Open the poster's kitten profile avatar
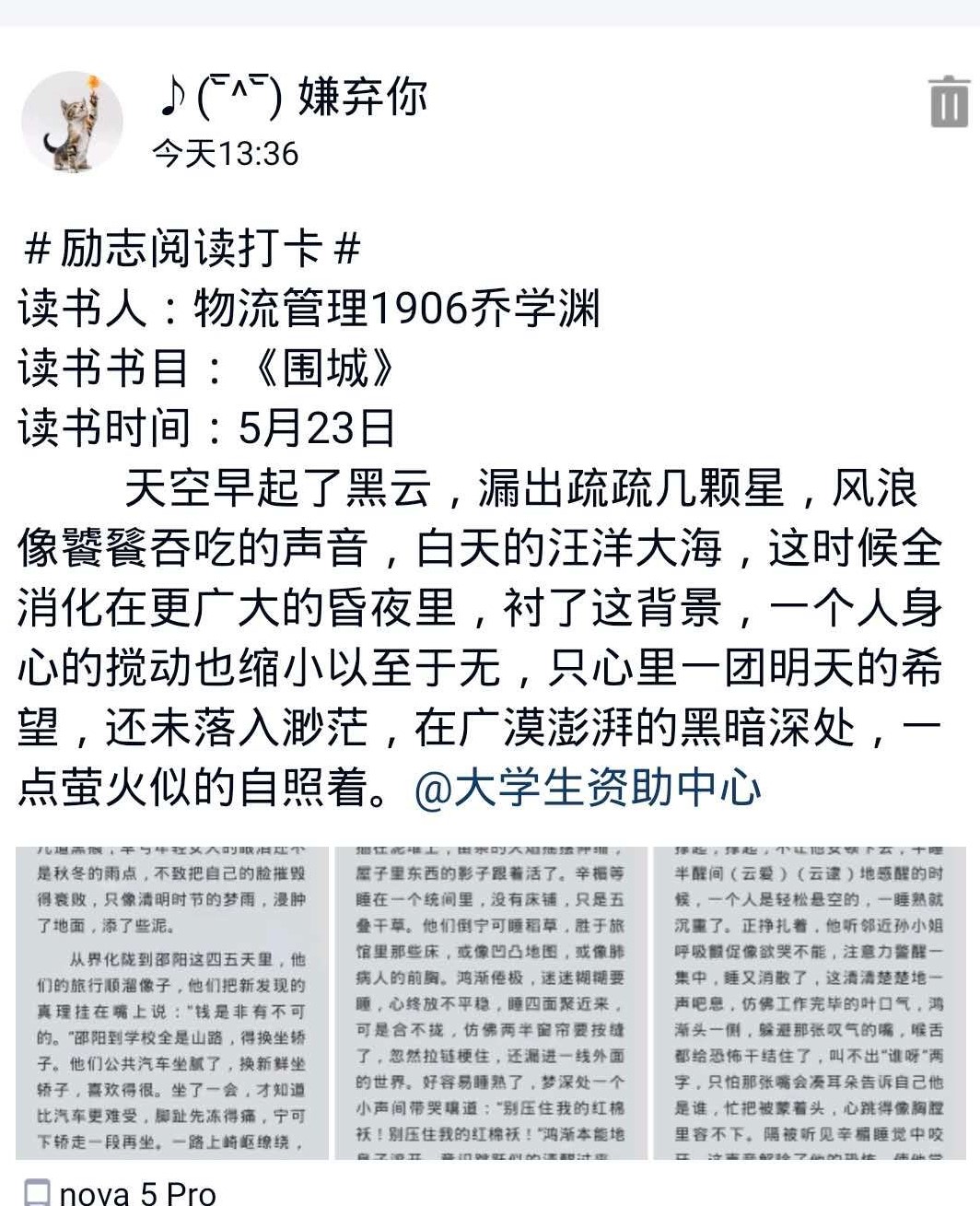The height and width of the screenshot is (1206, 980). pos(72,122)
